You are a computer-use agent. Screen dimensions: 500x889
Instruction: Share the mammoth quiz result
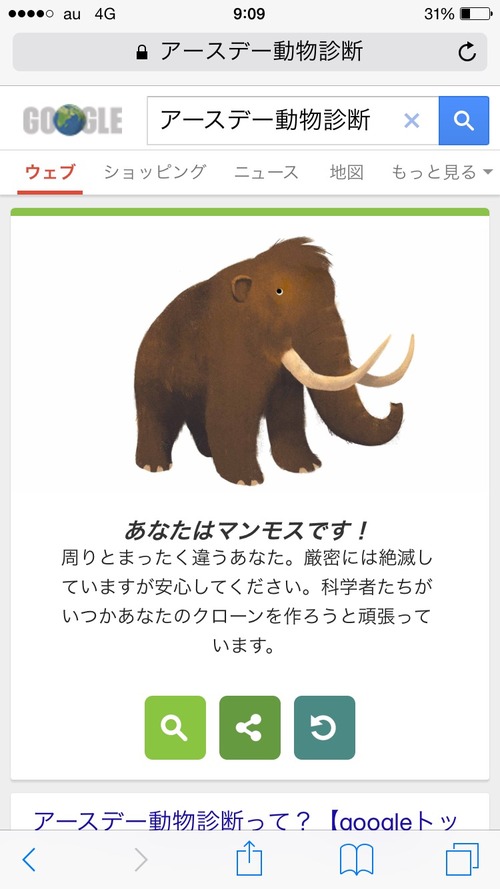(250, 727)
